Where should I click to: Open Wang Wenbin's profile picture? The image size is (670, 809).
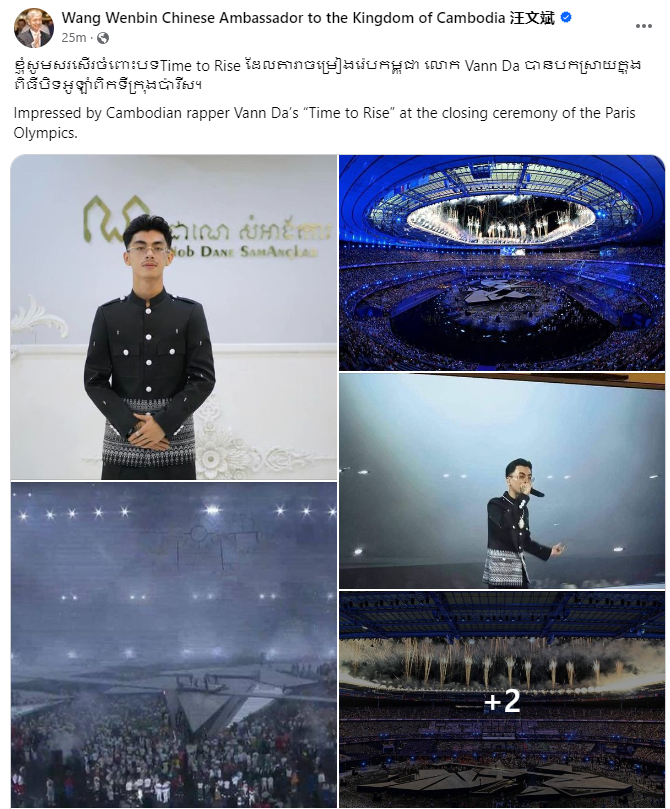click(33, 28)
